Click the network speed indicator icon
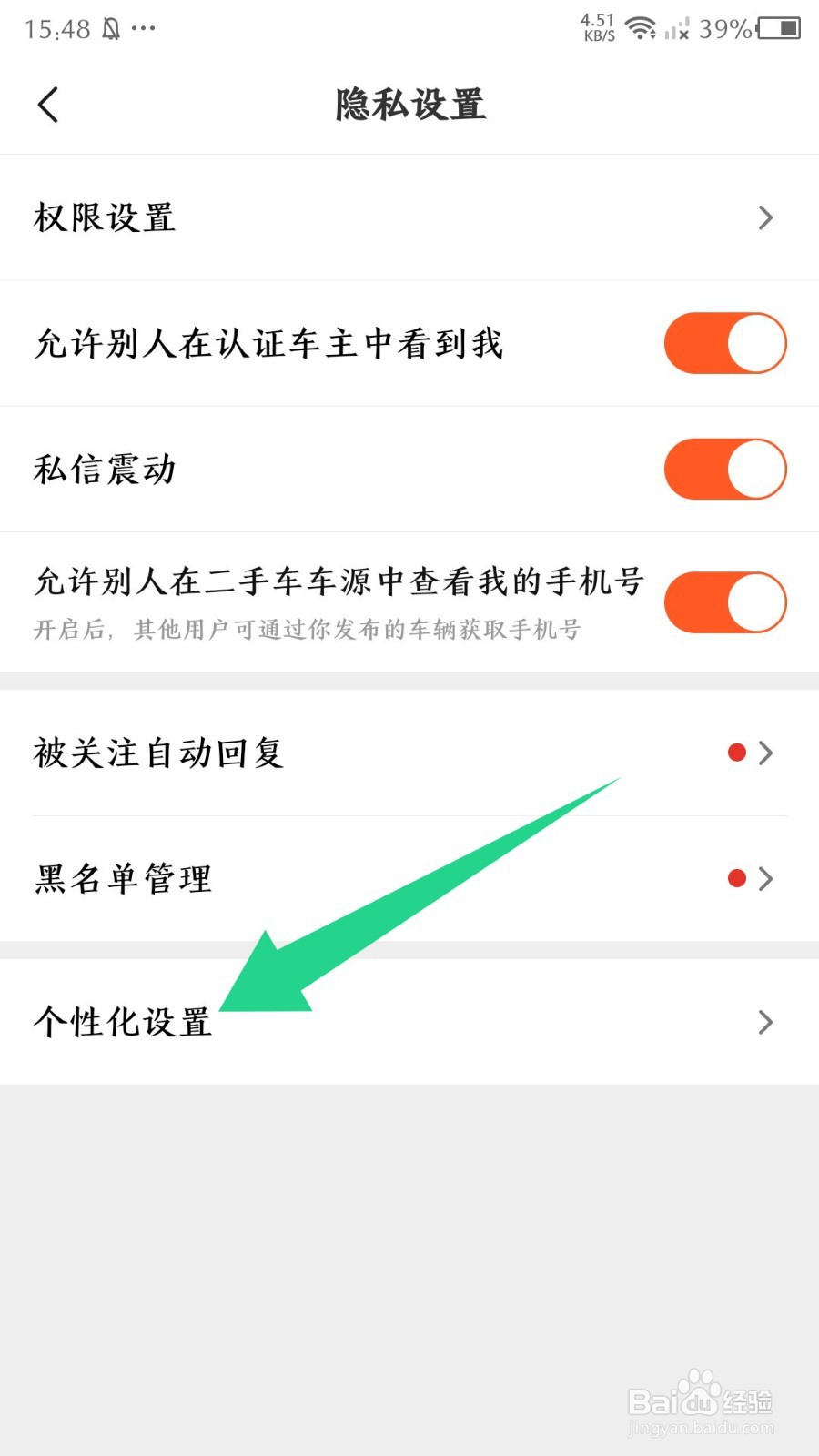The height and width of the screenshot is (1456, 819). click(x=598, y=25)
